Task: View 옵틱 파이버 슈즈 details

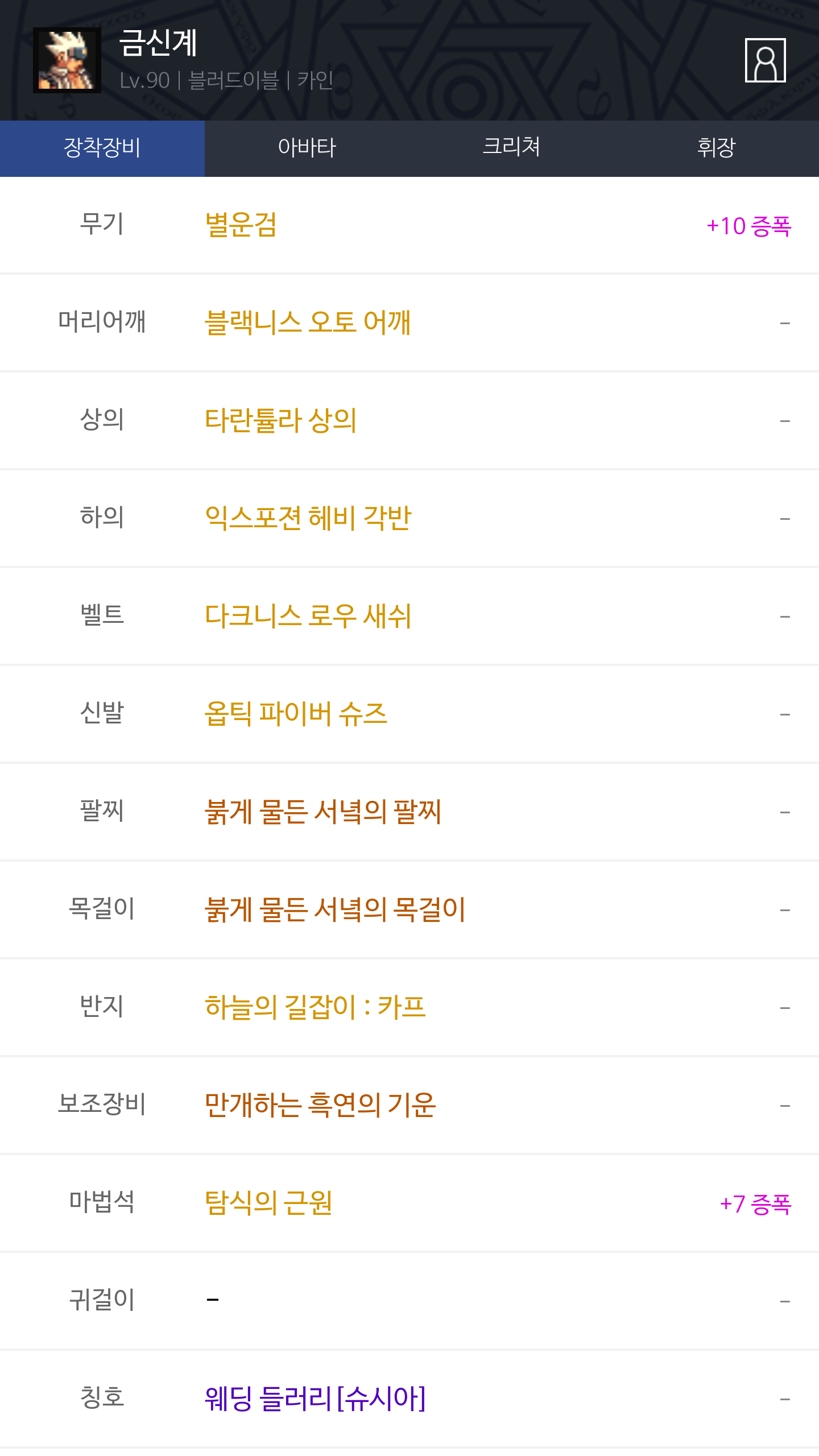Action: [296, 714]
